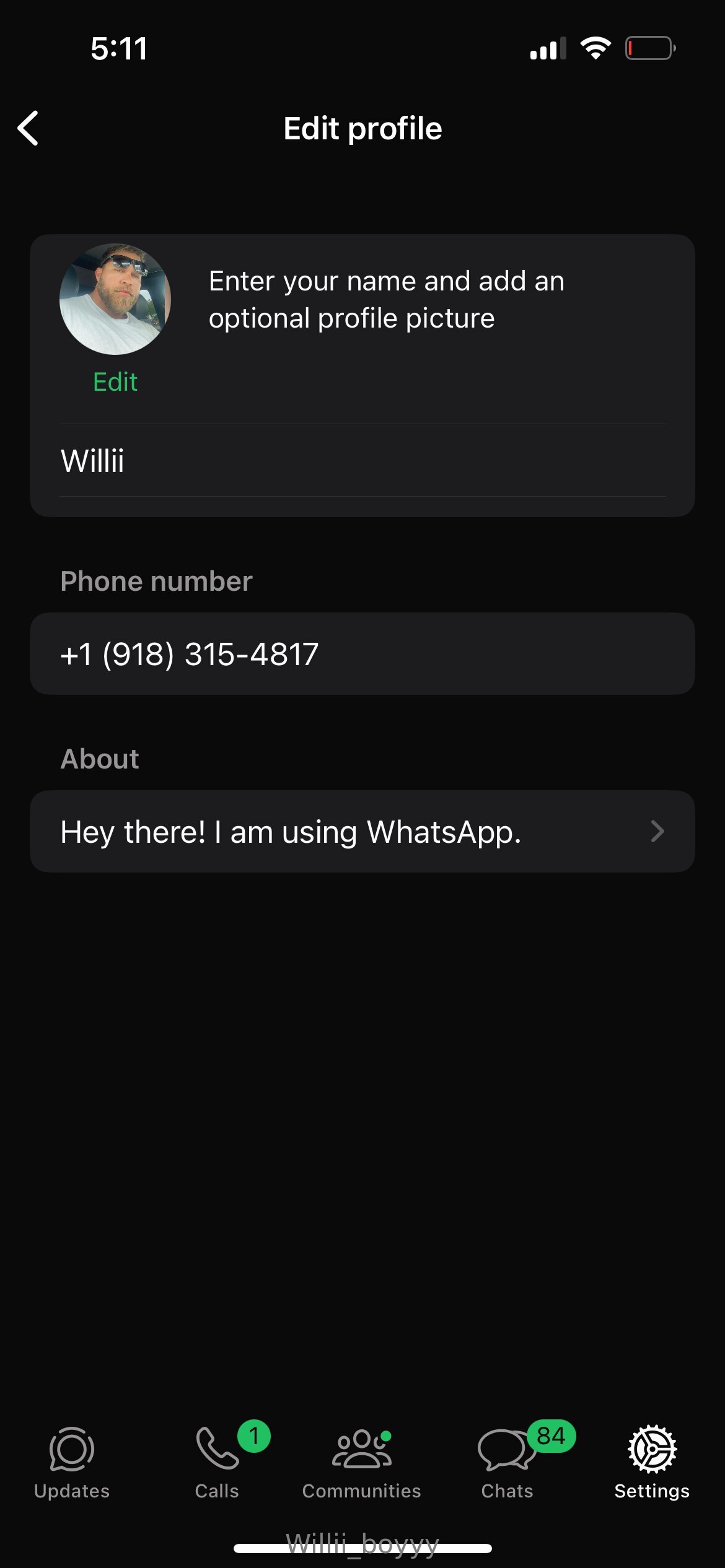Open the About status row
This screenshot has width=725, height=1568.
coord(362,831)
